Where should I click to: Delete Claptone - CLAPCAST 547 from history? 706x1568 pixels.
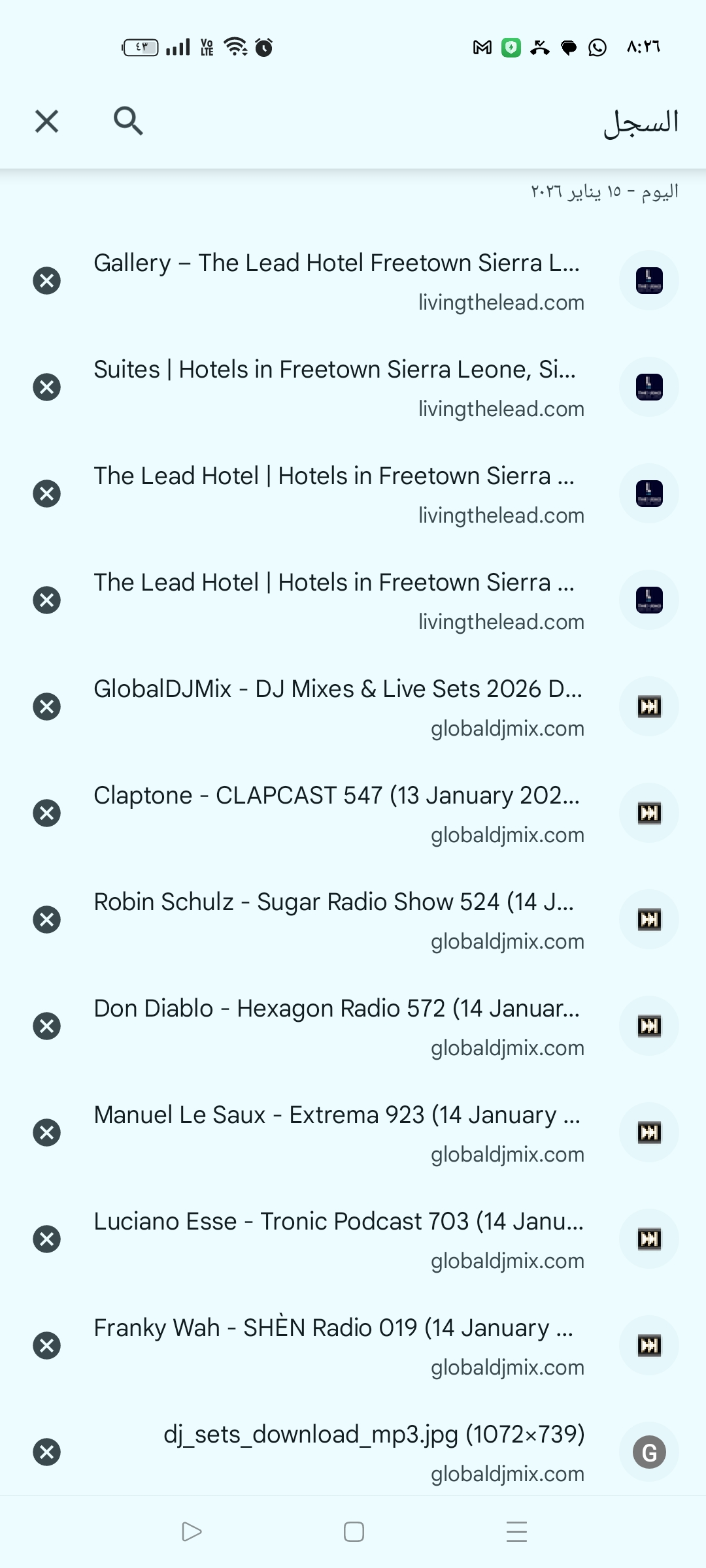(46, 813)
